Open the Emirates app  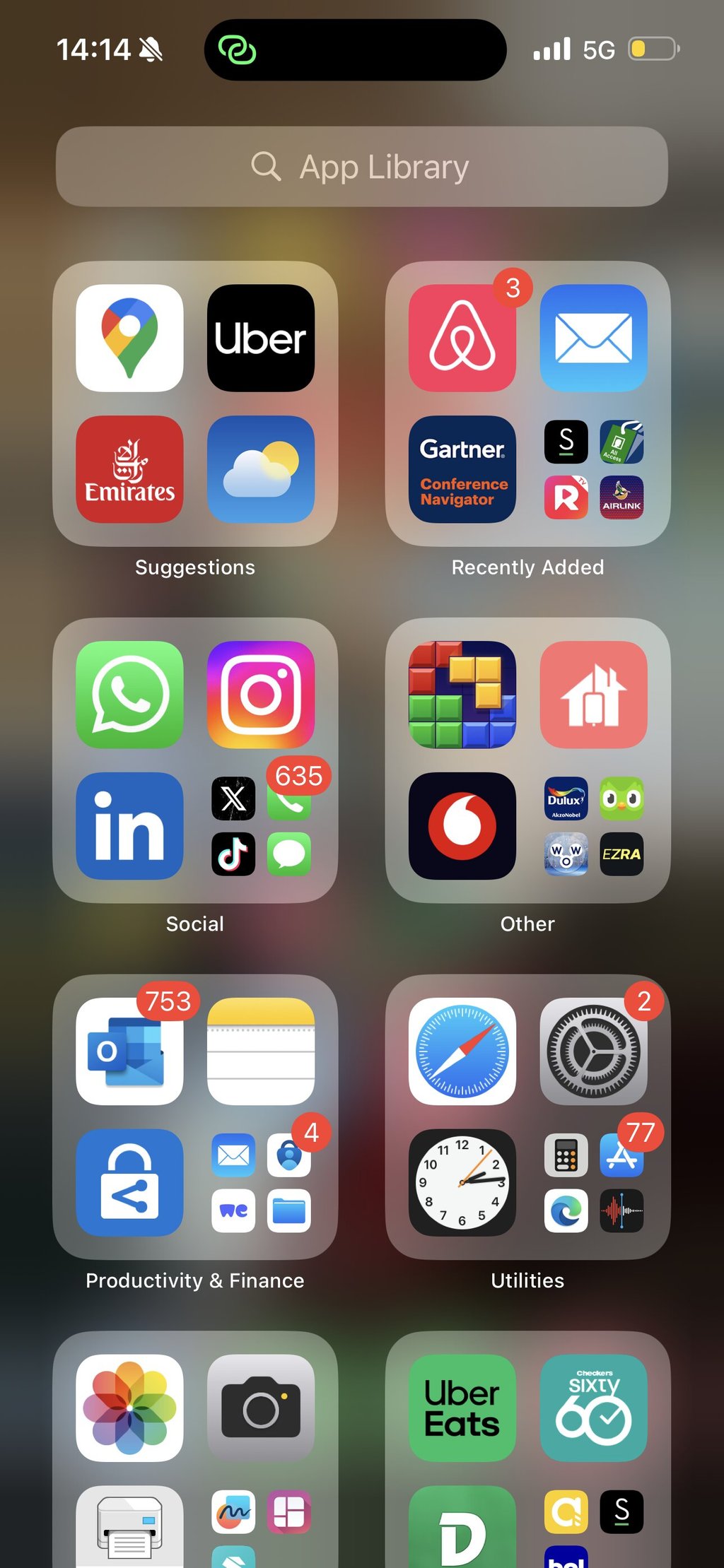pyautogui.click(x=129, y=469)
